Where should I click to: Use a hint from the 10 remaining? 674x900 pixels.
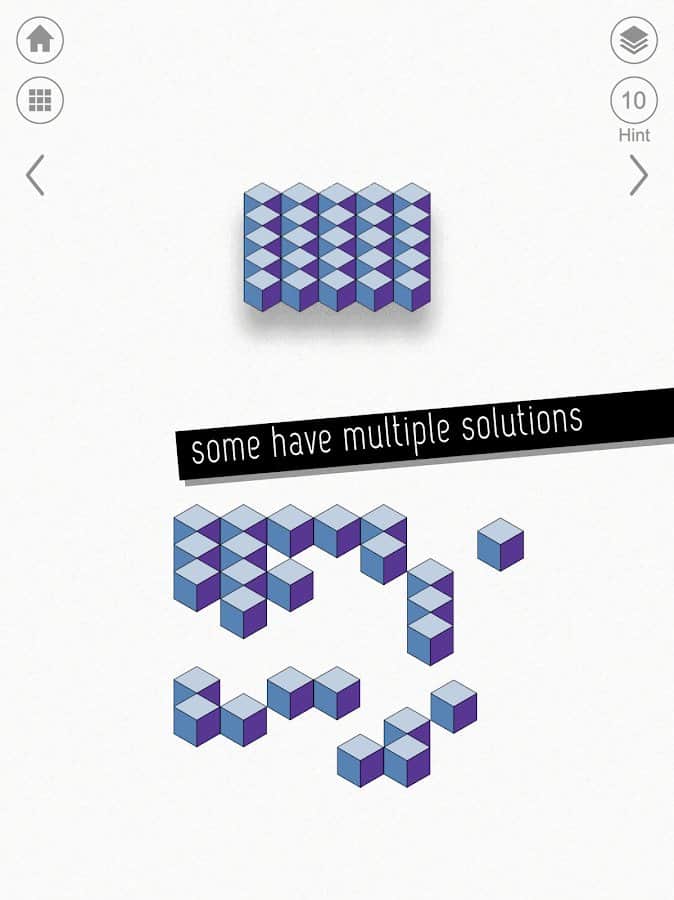point(634,101)
